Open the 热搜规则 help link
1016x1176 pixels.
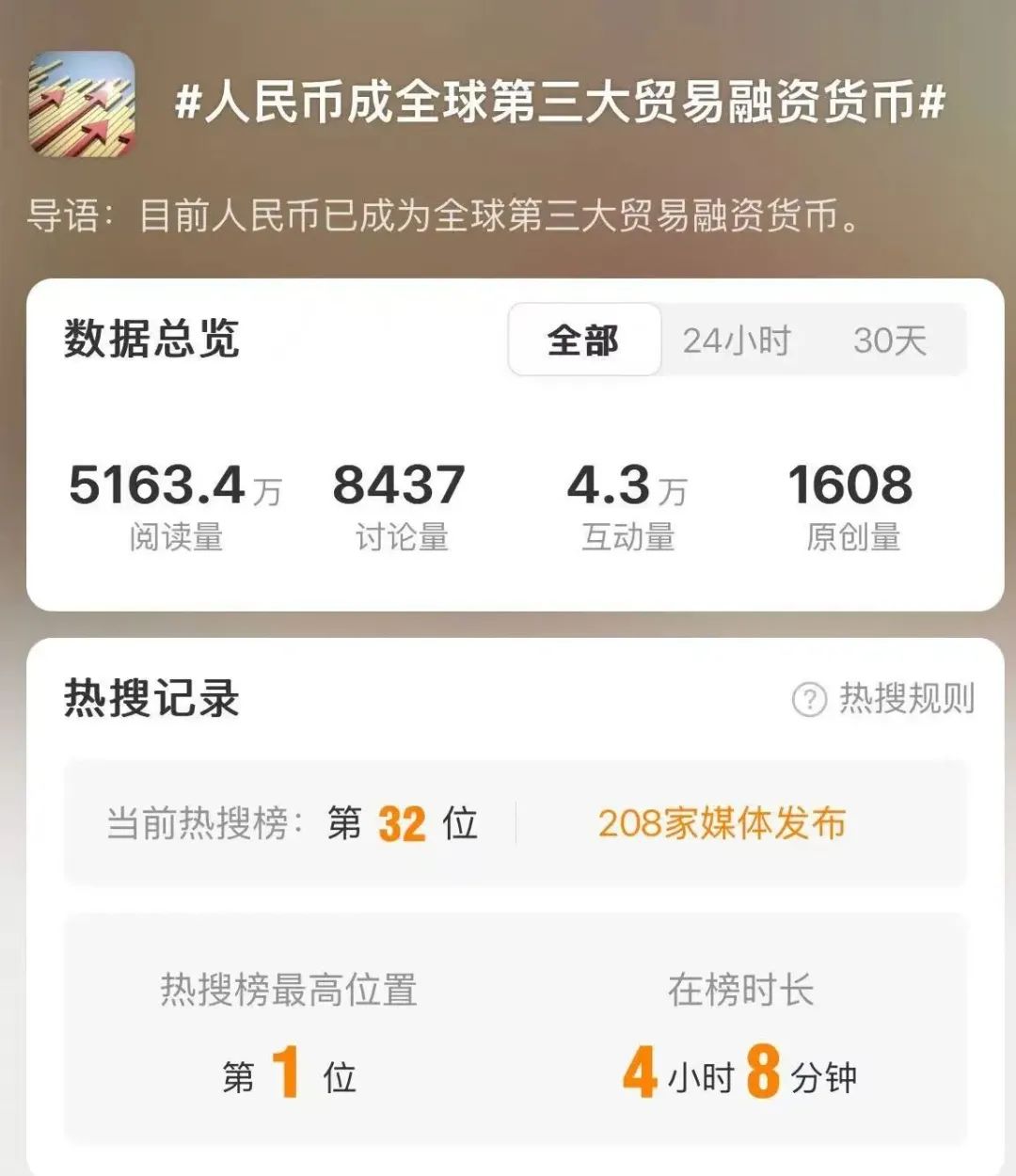884,699
